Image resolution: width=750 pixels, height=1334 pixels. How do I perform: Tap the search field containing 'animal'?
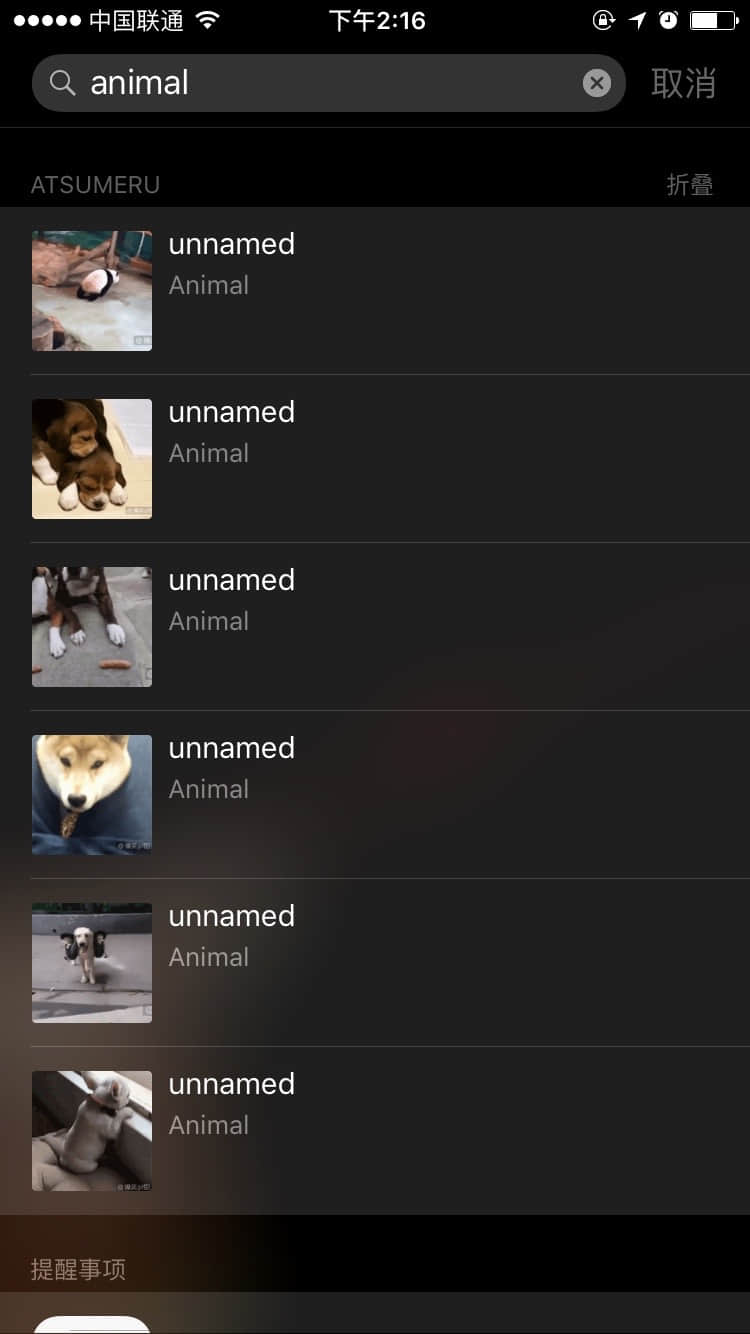[320, 83]
